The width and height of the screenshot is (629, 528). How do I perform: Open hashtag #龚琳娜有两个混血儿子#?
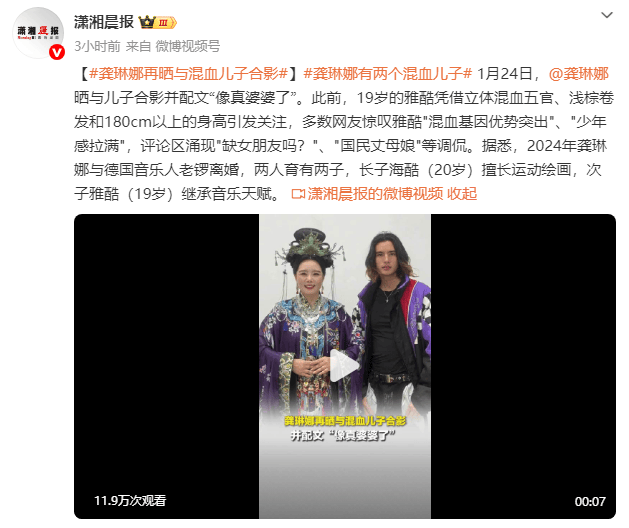(x=386, y=74)
